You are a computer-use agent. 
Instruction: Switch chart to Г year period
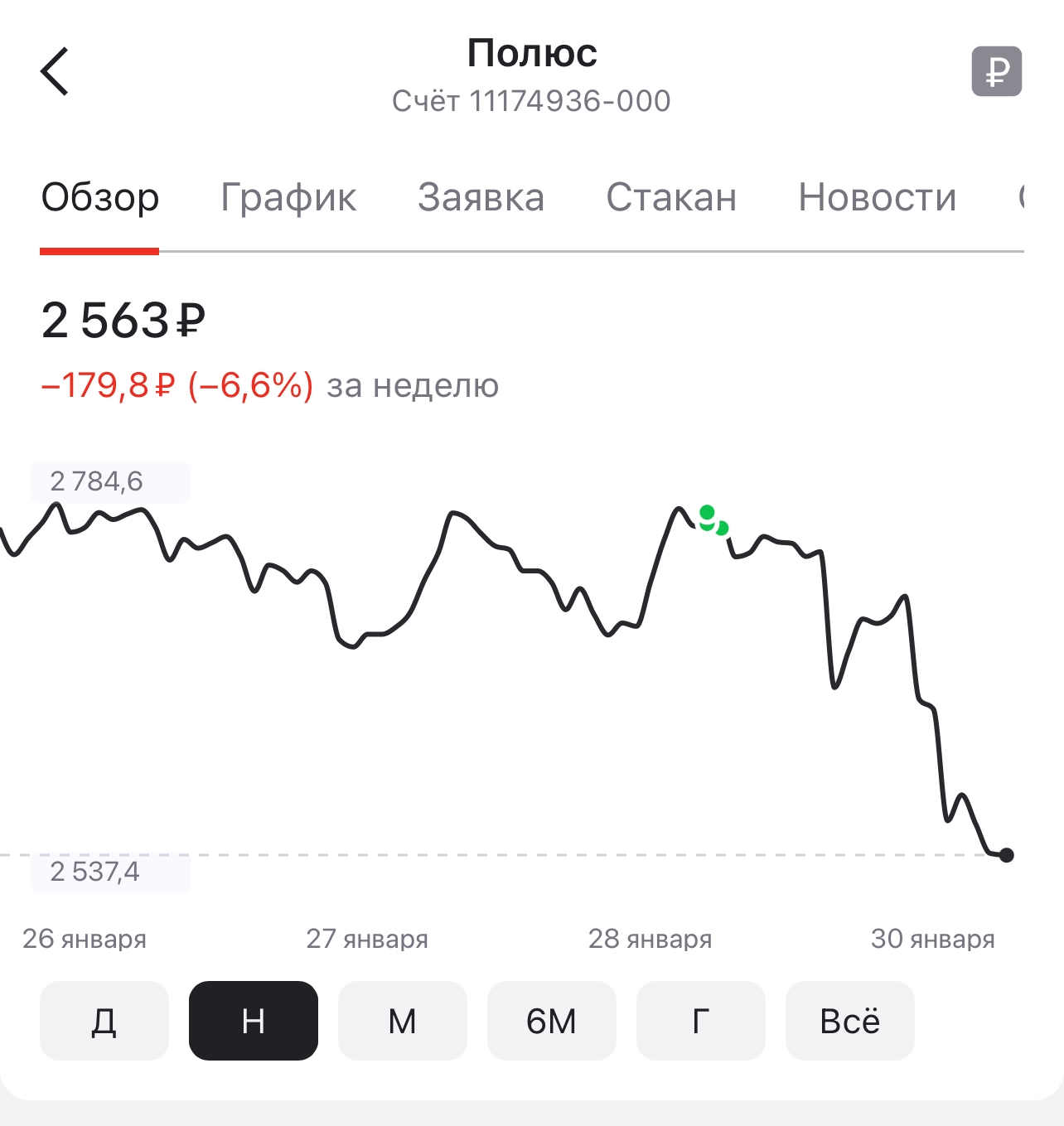click(x=701, y=1021)
